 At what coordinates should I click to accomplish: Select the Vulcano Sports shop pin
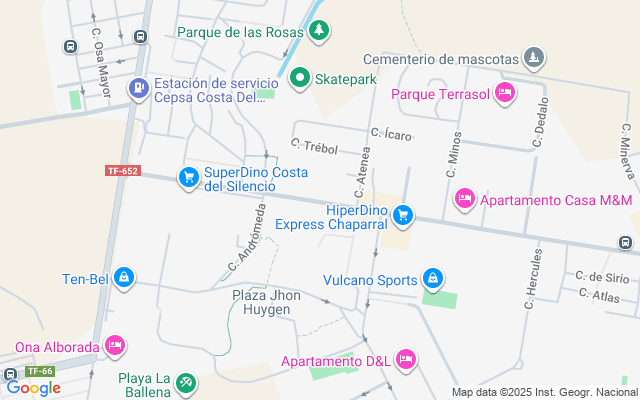(x=433, y=279)
